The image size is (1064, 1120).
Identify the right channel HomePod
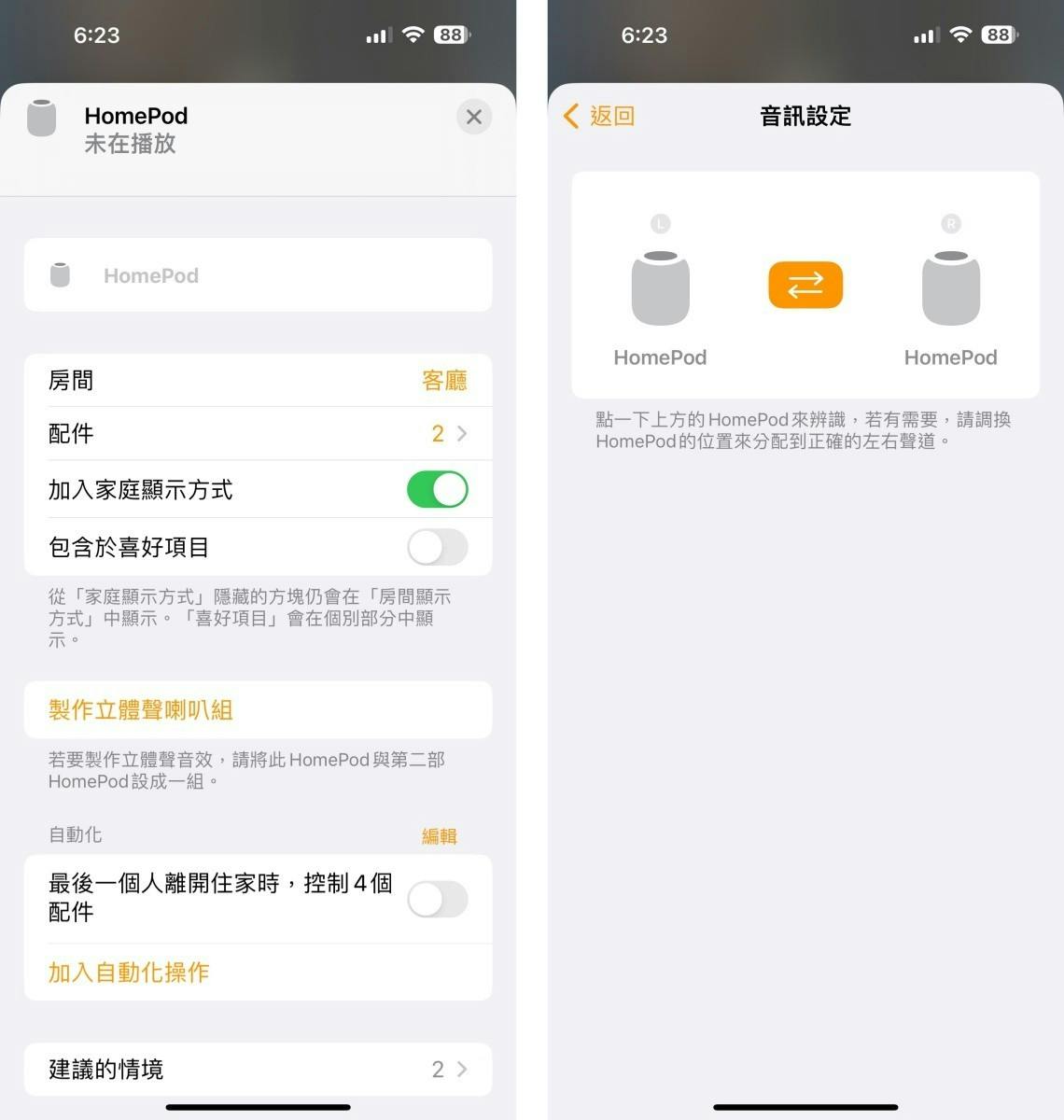click(x=950, y=289)
